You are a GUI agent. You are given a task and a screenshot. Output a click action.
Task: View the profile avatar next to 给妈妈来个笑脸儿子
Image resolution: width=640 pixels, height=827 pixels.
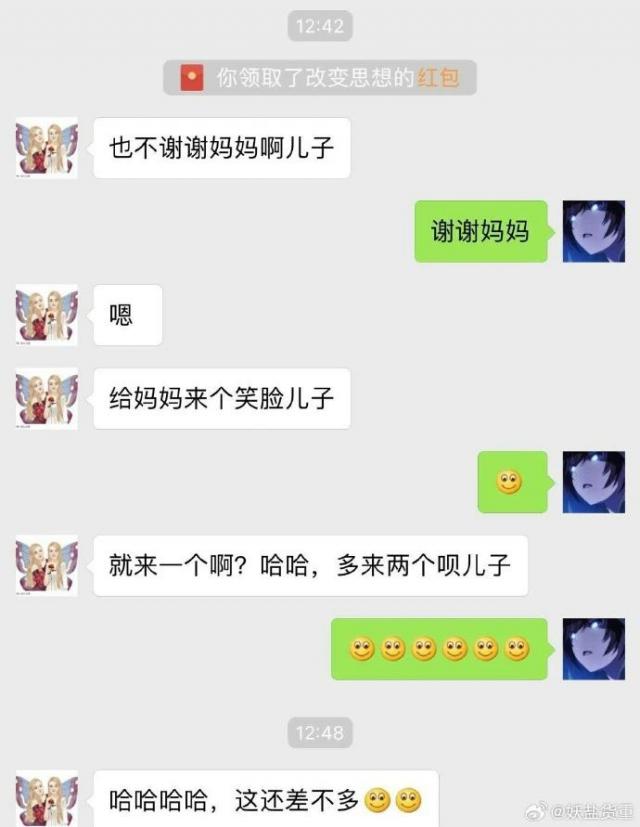click(x=47, y=399)
